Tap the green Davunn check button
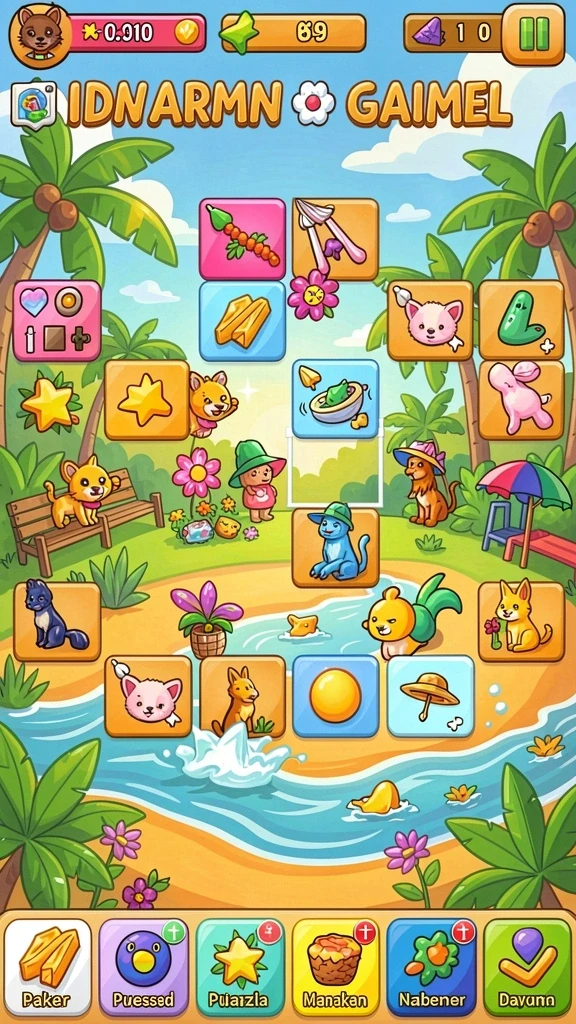The width and height of the screenshot is (576, 1024). (528, 967)
